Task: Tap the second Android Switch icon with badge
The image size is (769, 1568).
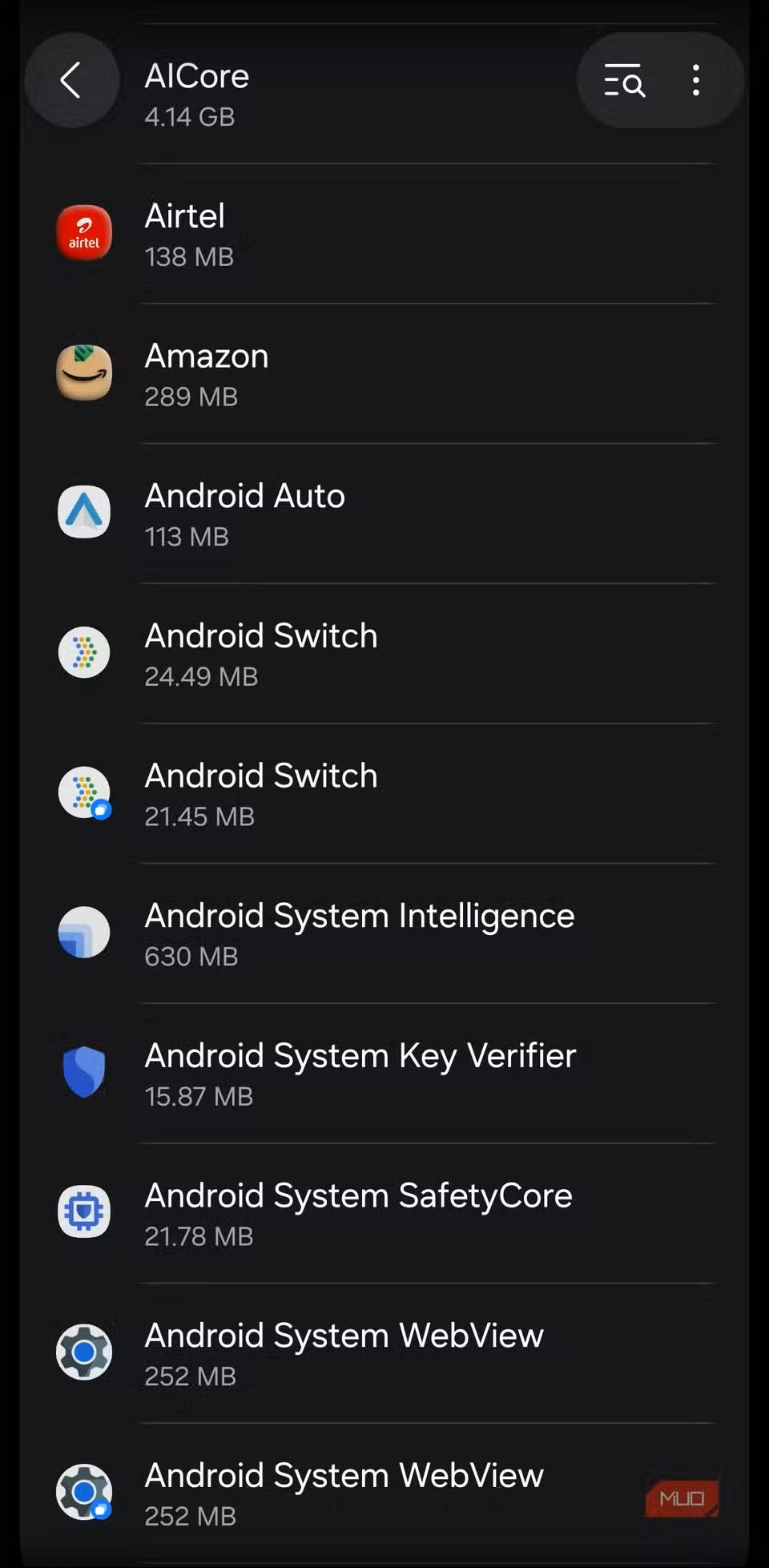Action: (83, 792)
